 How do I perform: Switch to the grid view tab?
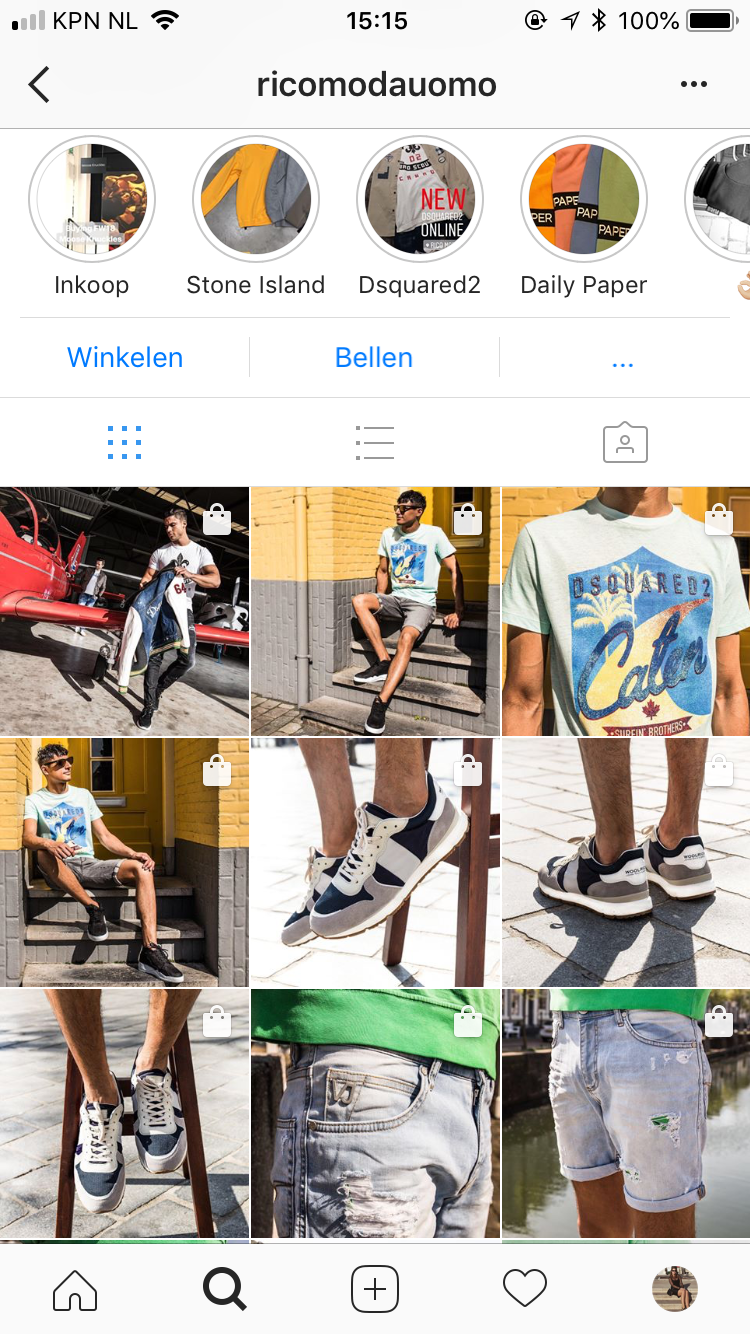click(x=124, y=442)
